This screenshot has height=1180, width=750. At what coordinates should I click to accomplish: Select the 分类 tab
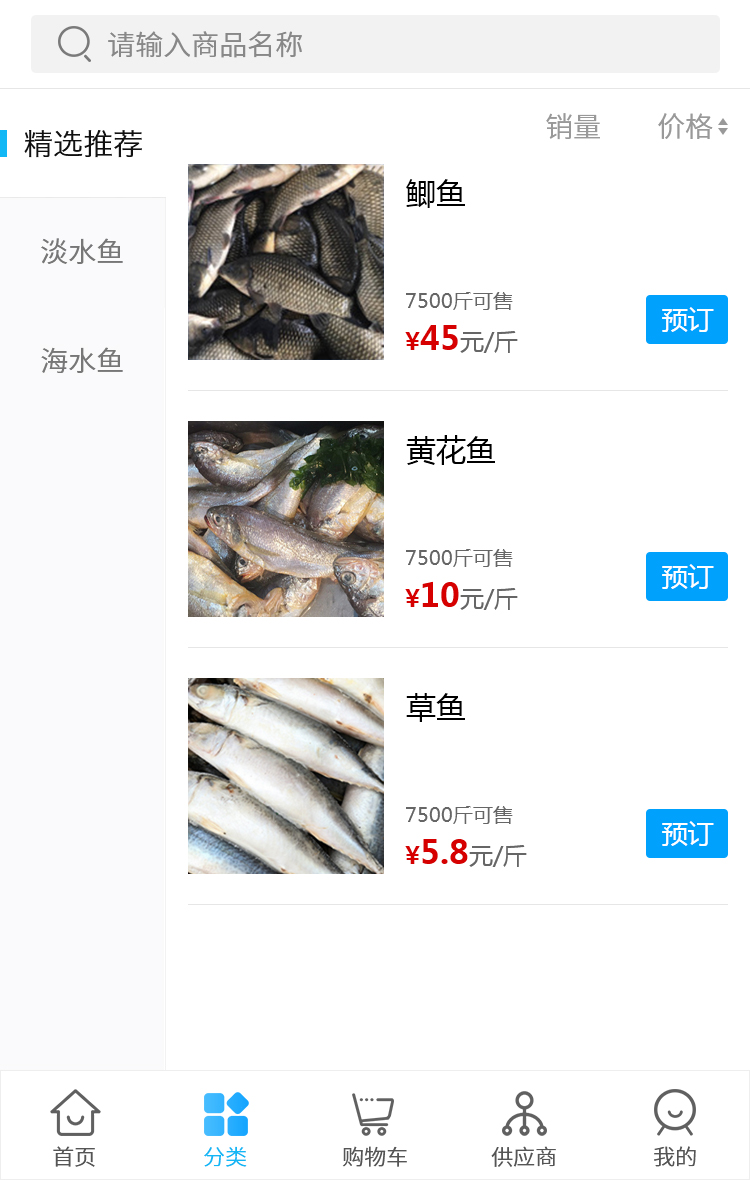[225, 1127]
